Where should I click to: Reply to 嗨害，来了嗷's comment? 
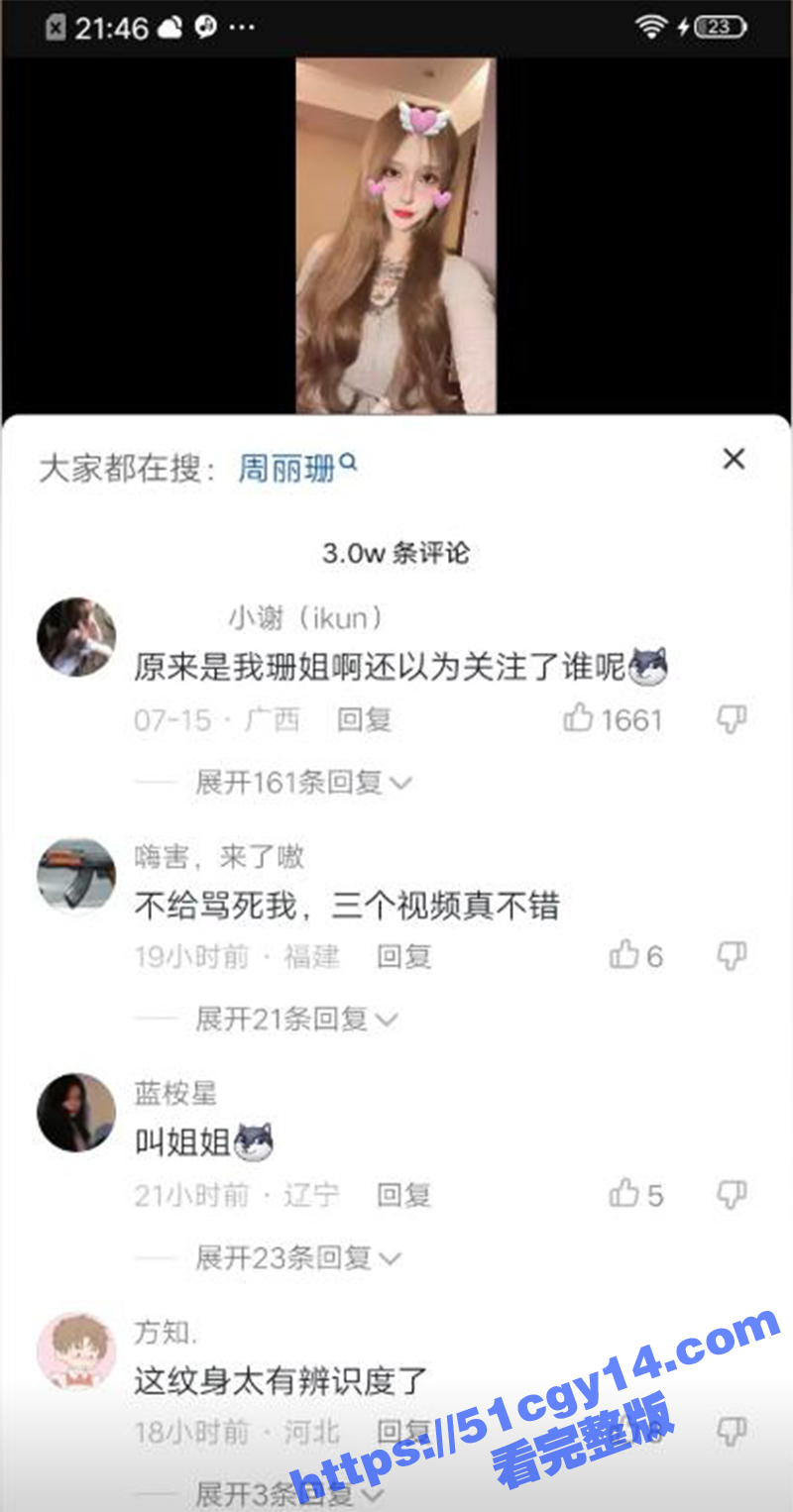(x=403, y=956)
